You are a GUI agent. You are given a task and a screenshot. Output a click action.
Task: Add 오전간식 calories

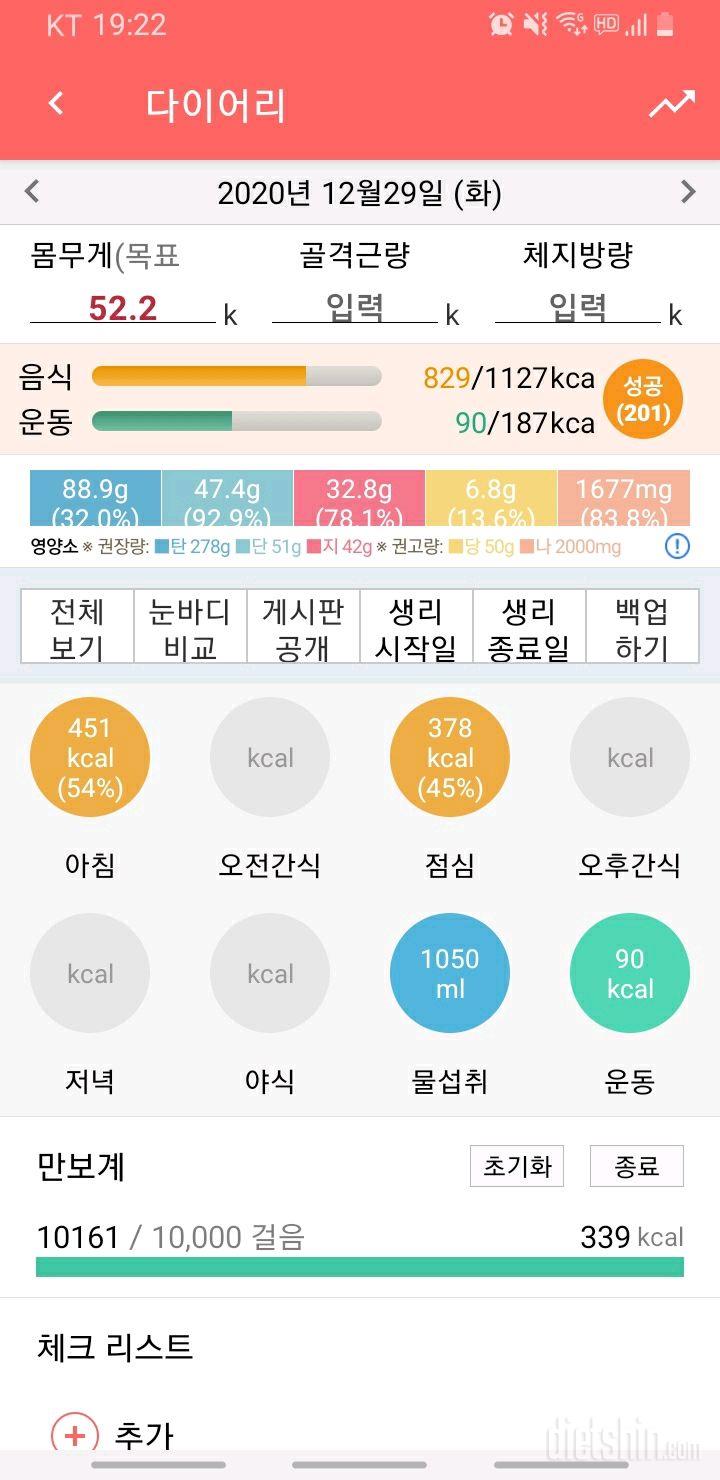coord(270,757)
